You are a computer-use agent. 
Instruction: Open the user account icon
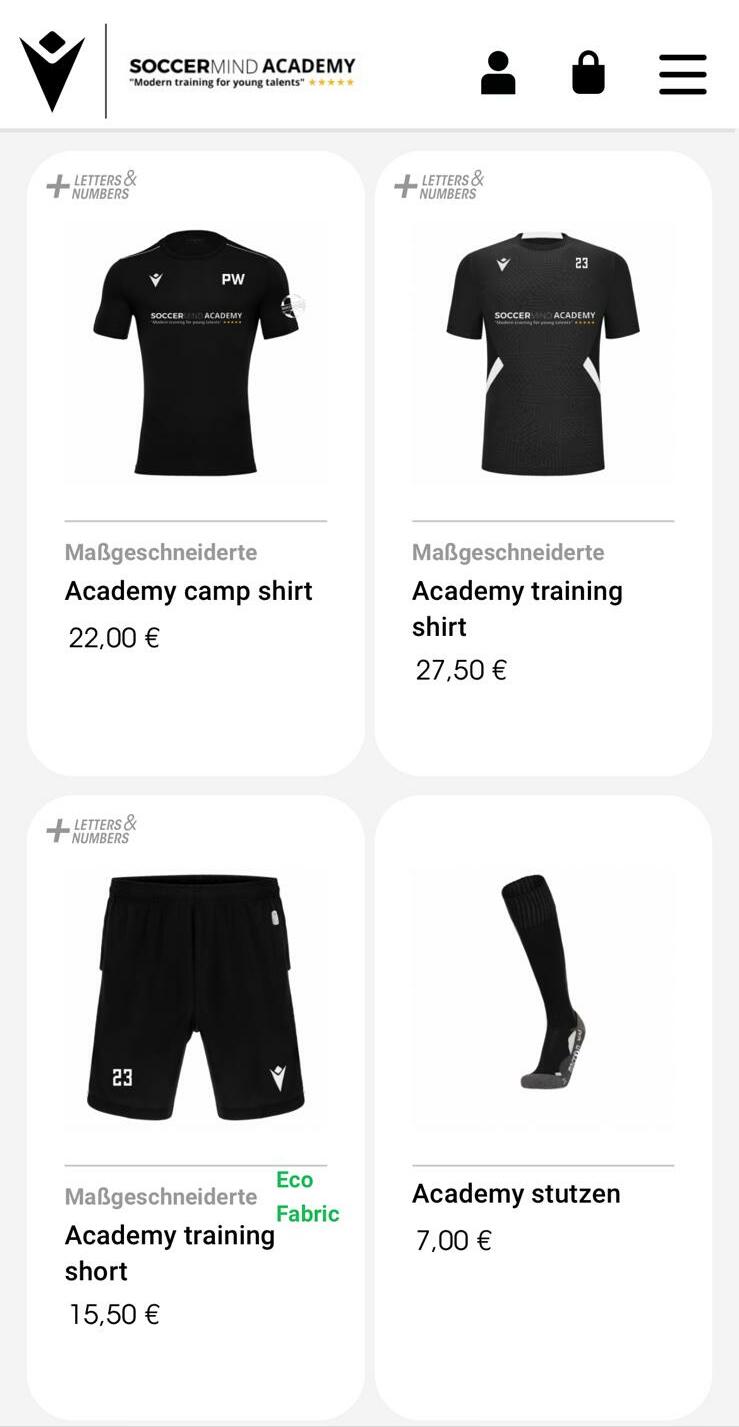(497, 73)
